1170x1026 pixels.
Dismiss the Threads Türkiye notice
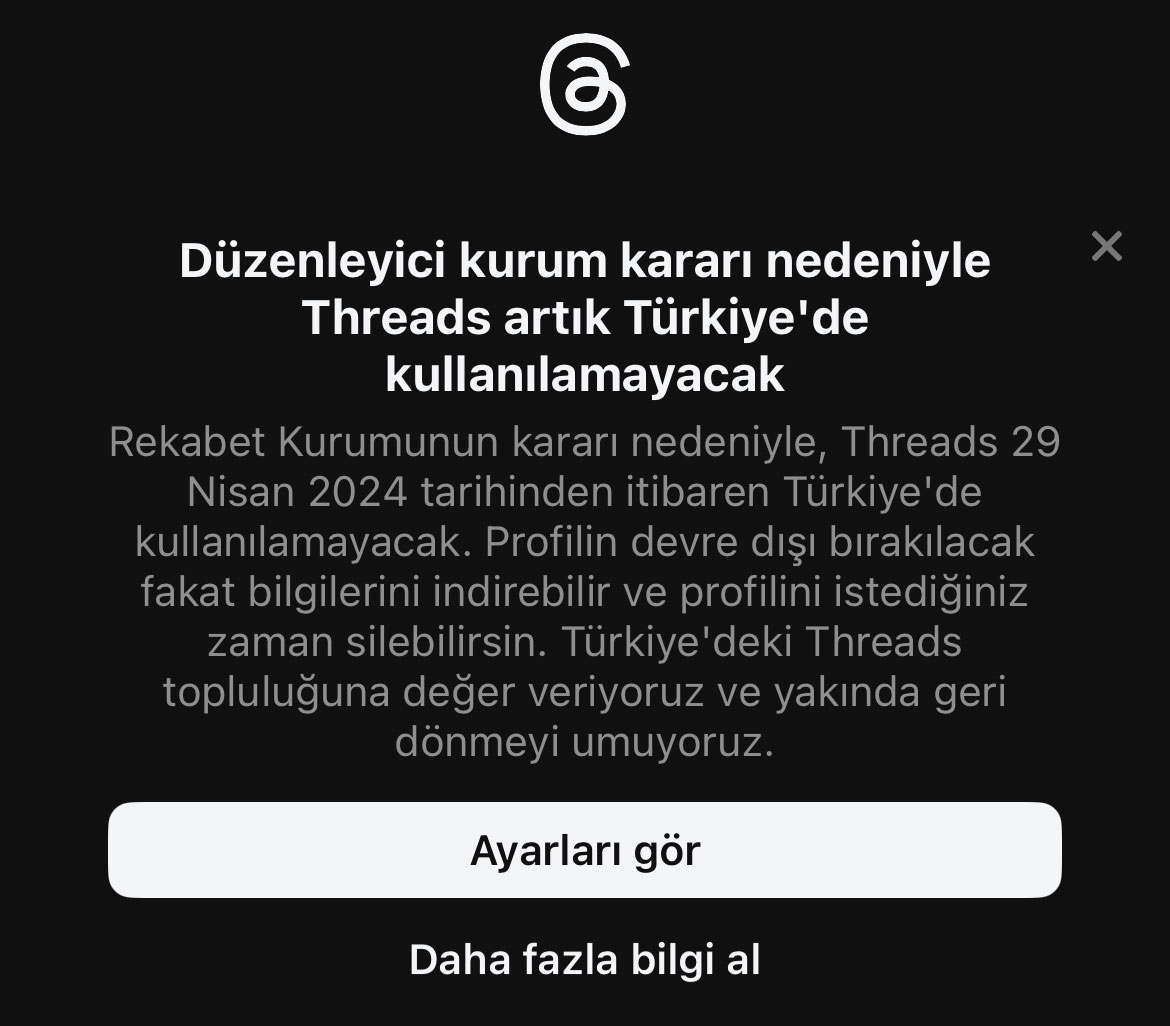point(1106,246)
